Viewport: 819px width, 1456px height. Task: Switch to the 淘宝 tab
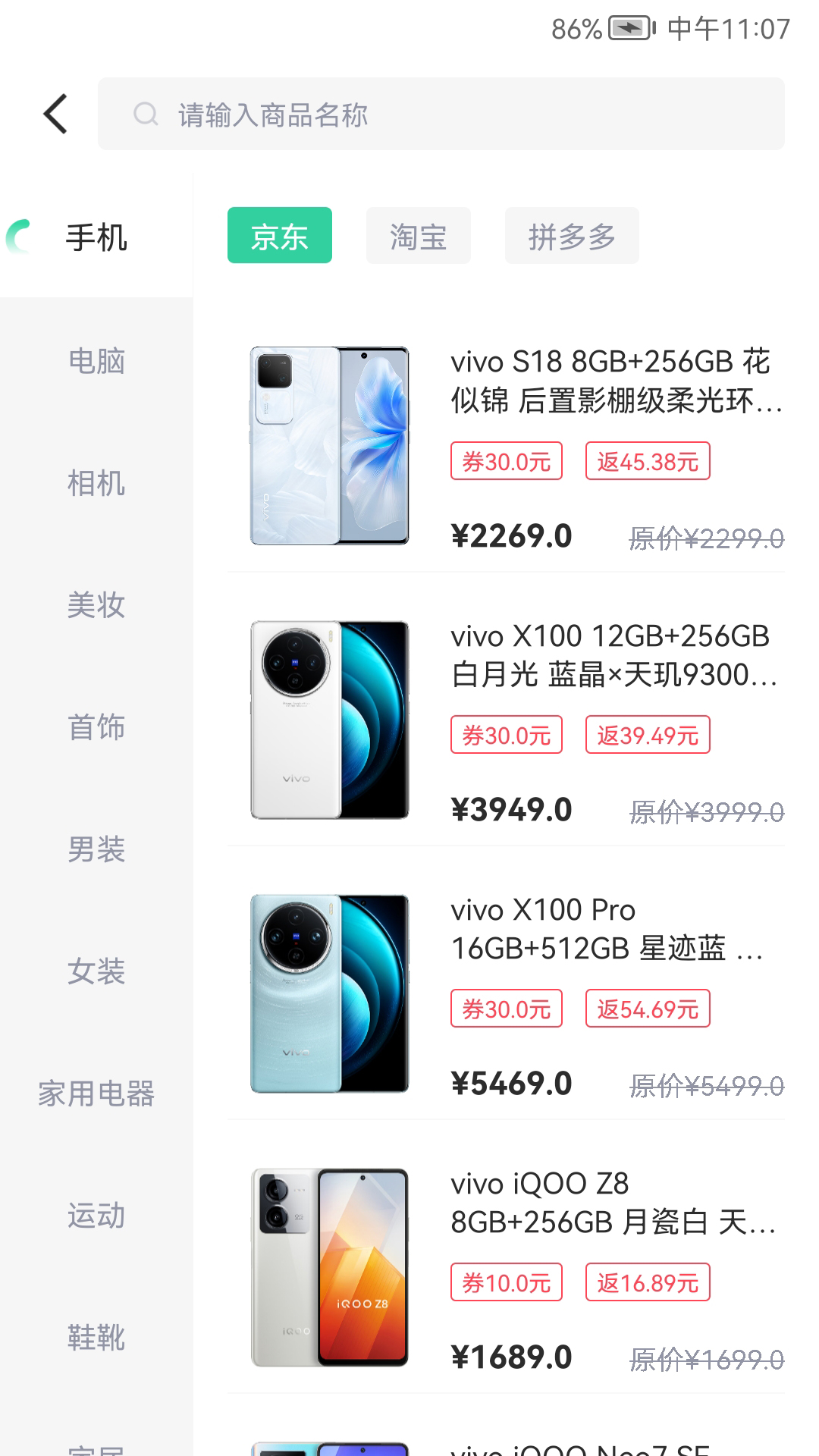tap(418, 236)
